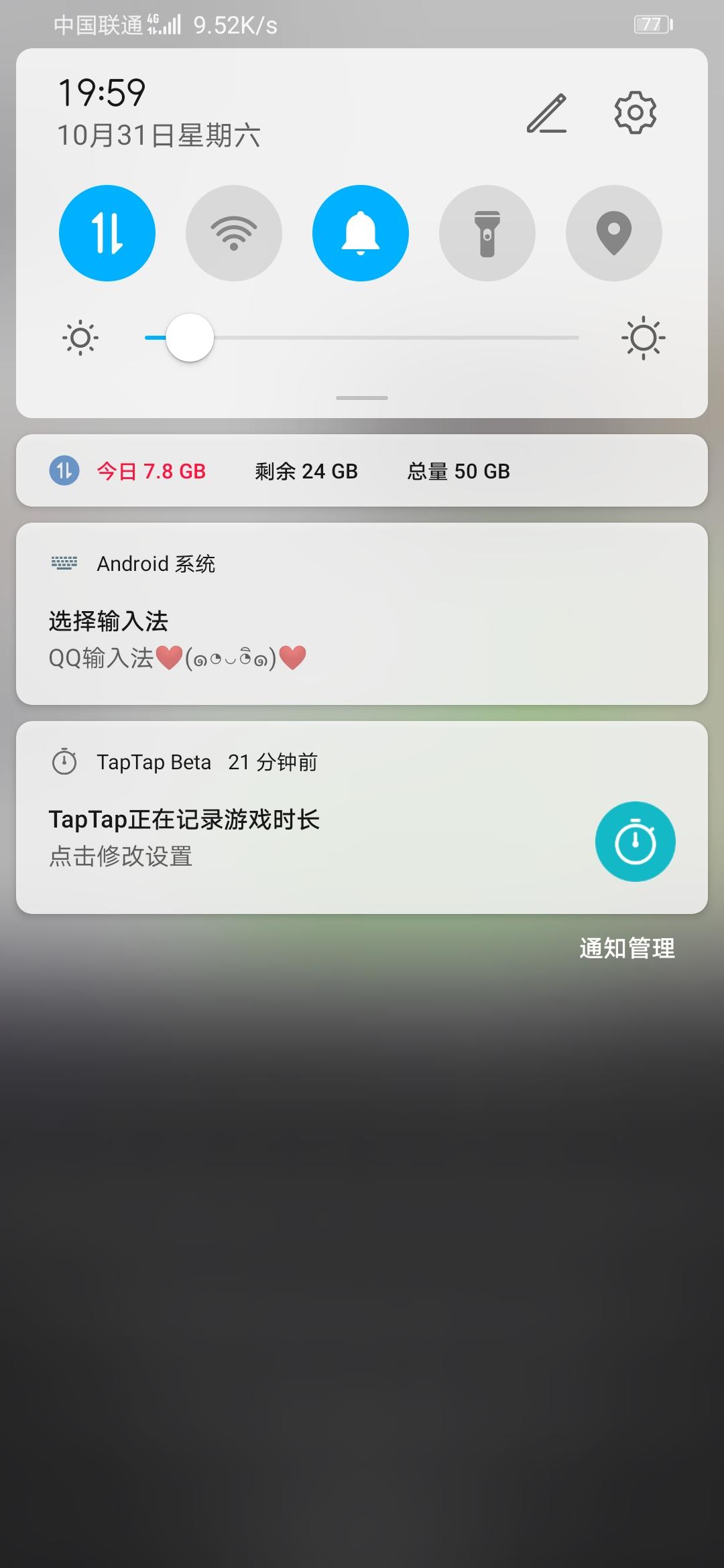Enable Wi-Fi quick toggle
The height and width of the screenshot is (1568, 724).
(x=234, y=233)
